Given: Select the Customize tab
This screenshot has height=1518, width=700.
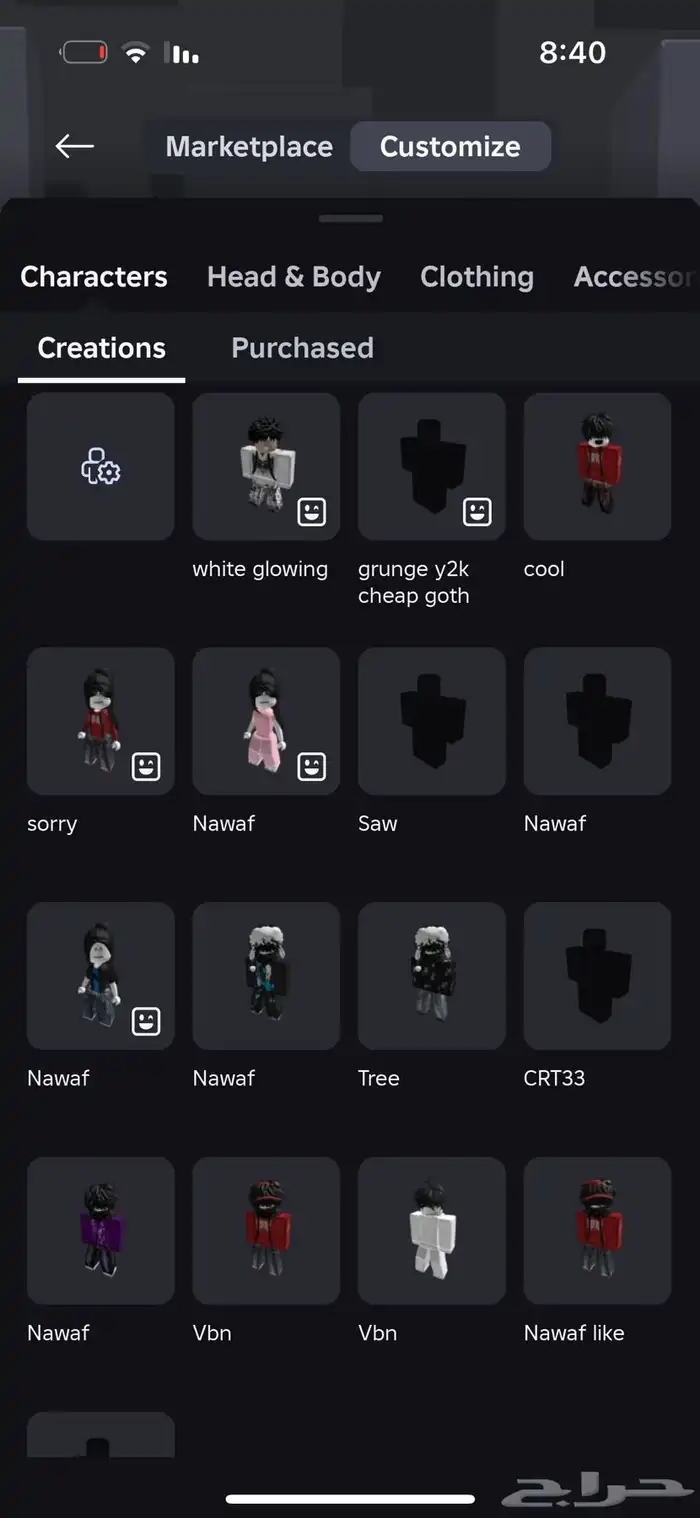Looking at the screenshot, I should tap(450, 147).
